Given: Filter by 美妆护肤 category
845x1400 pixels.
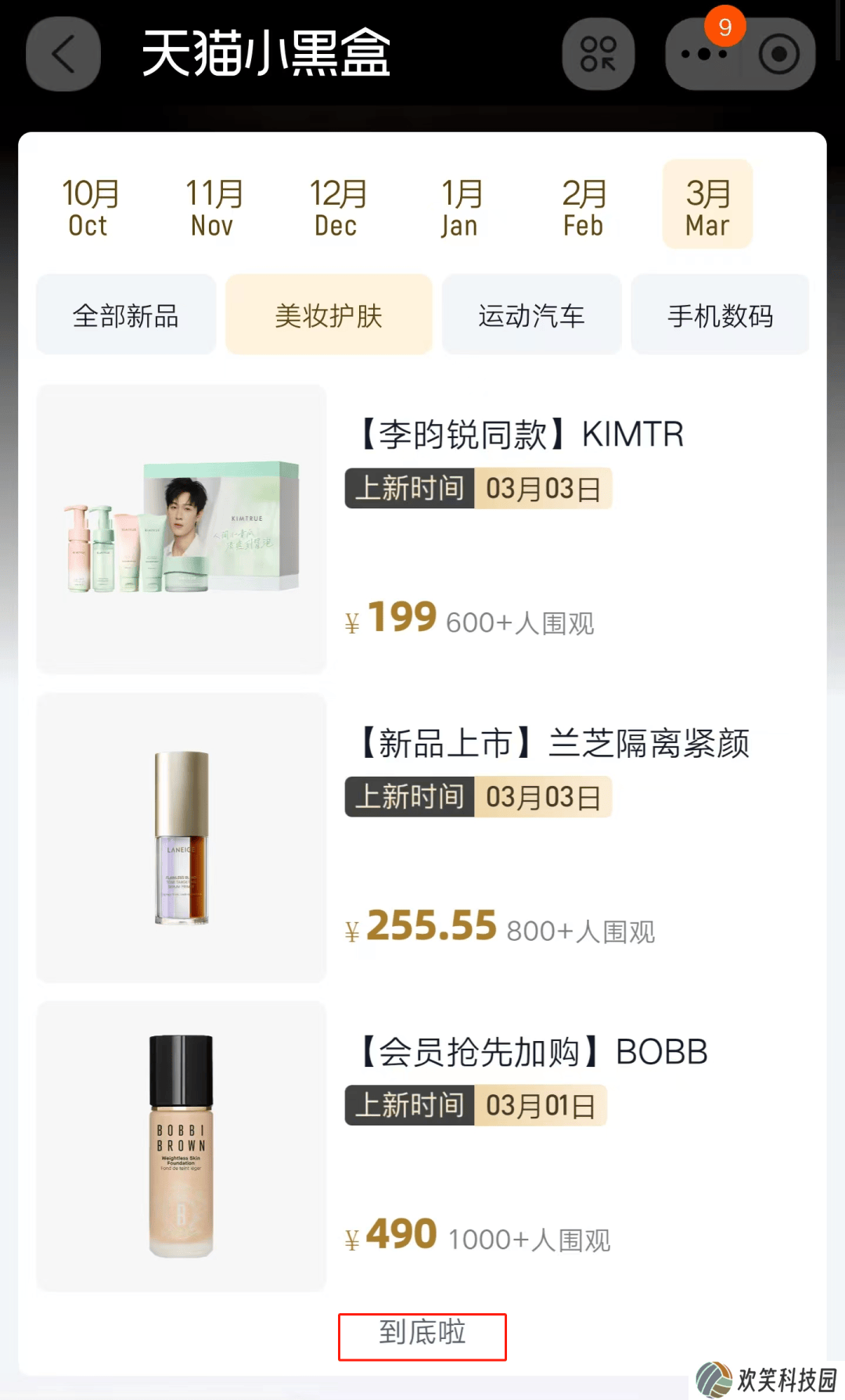Looking at the screenshot, I should coord(329,315).
